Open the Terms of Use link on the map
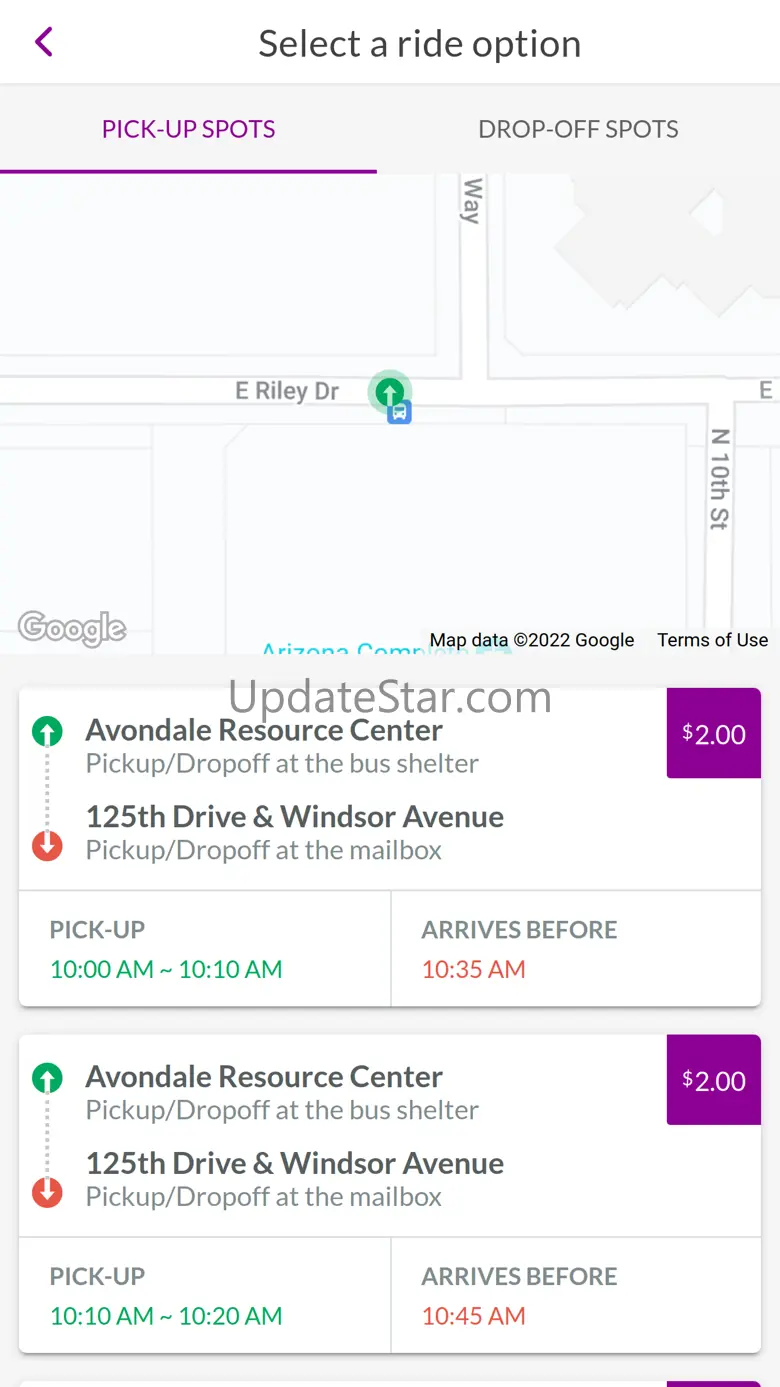Screen dimensions: 780x1387 pos(712,640)
